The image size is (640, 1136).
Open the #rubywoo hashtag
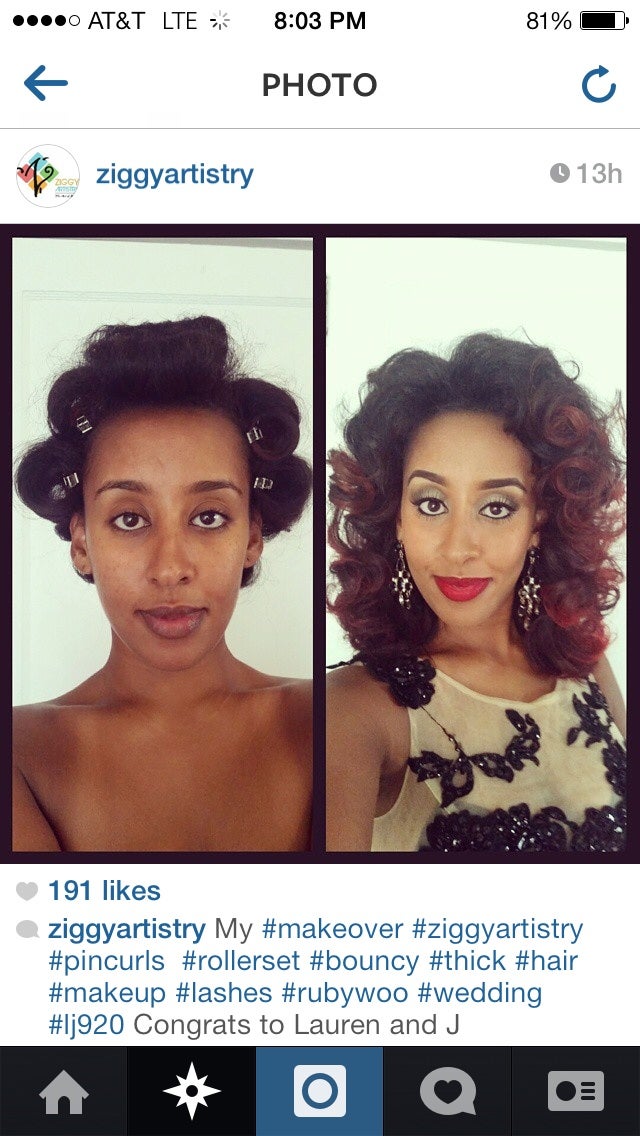[345, 993]
